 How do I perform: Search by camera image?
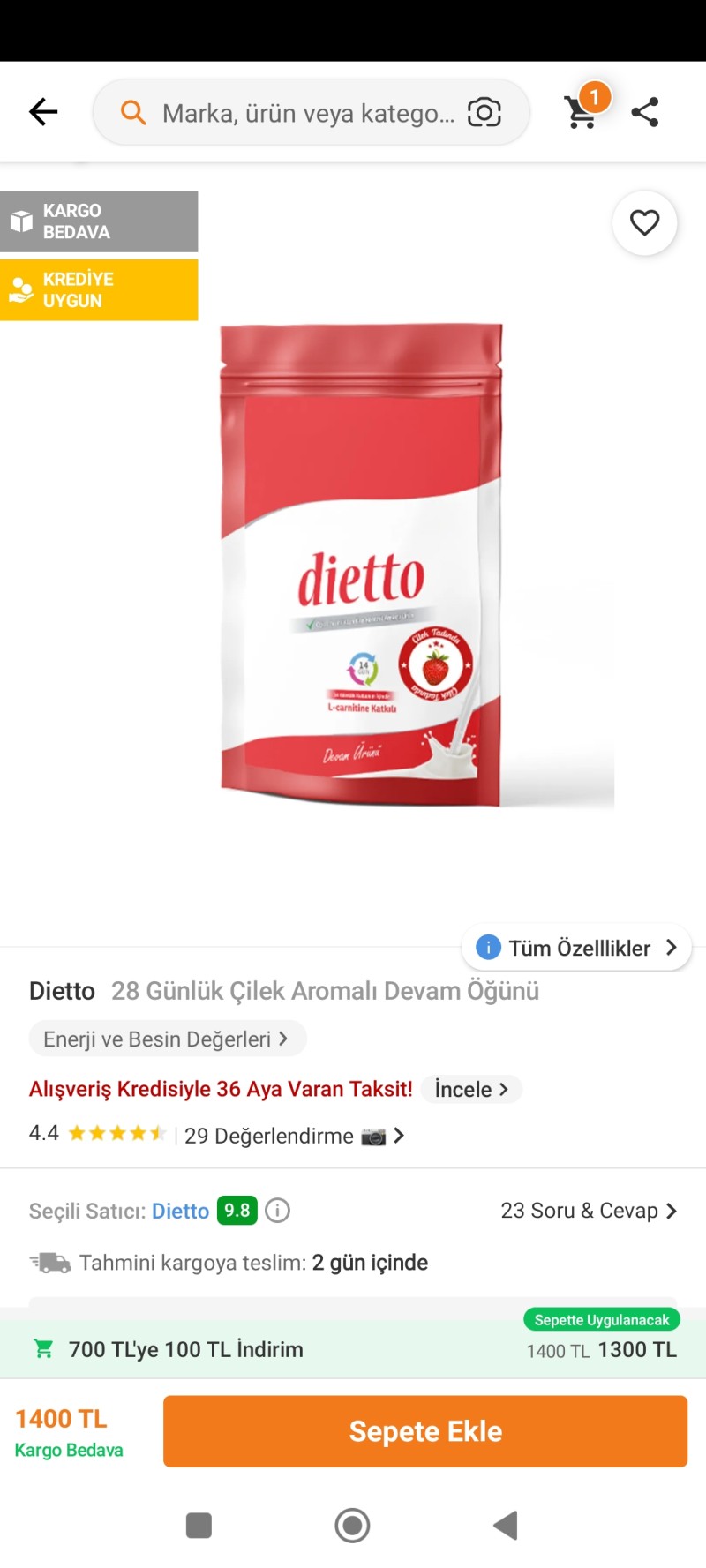484,112
